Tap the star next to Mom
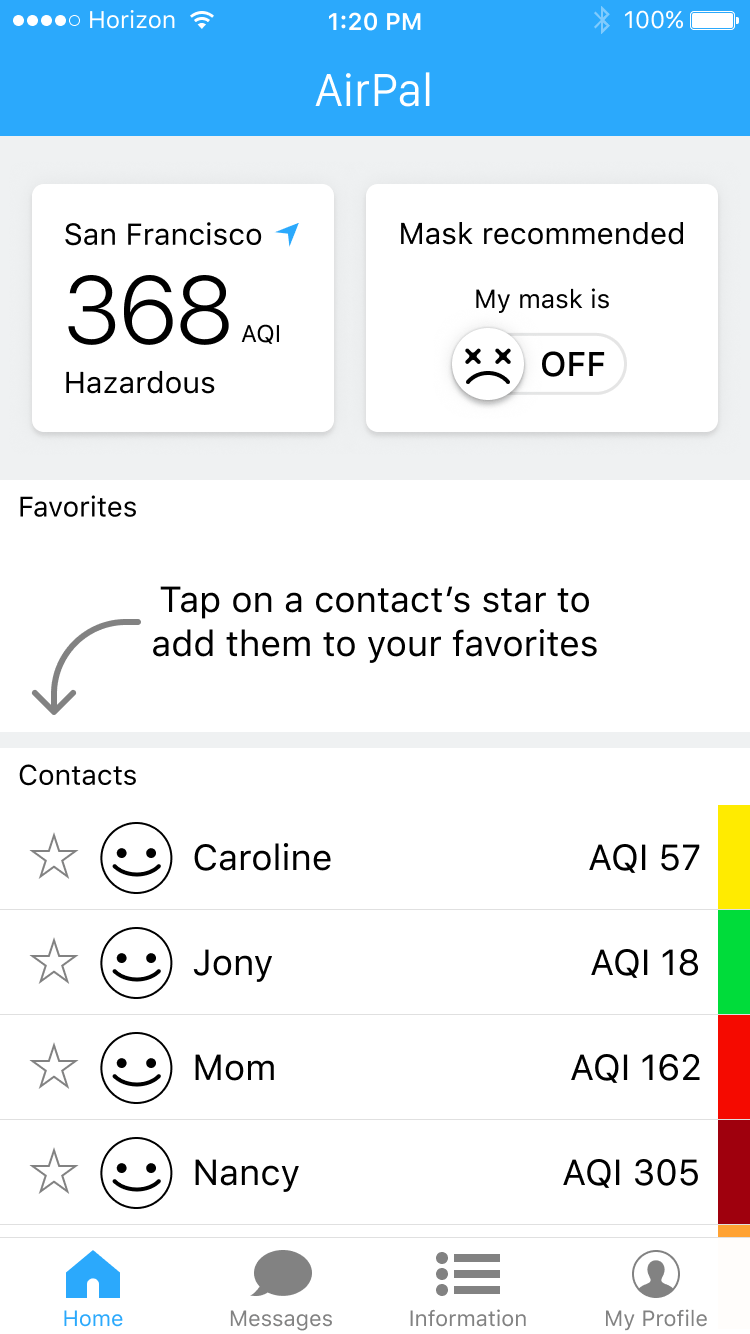This screenshot has width=750, height=1334. point(54,1067)
